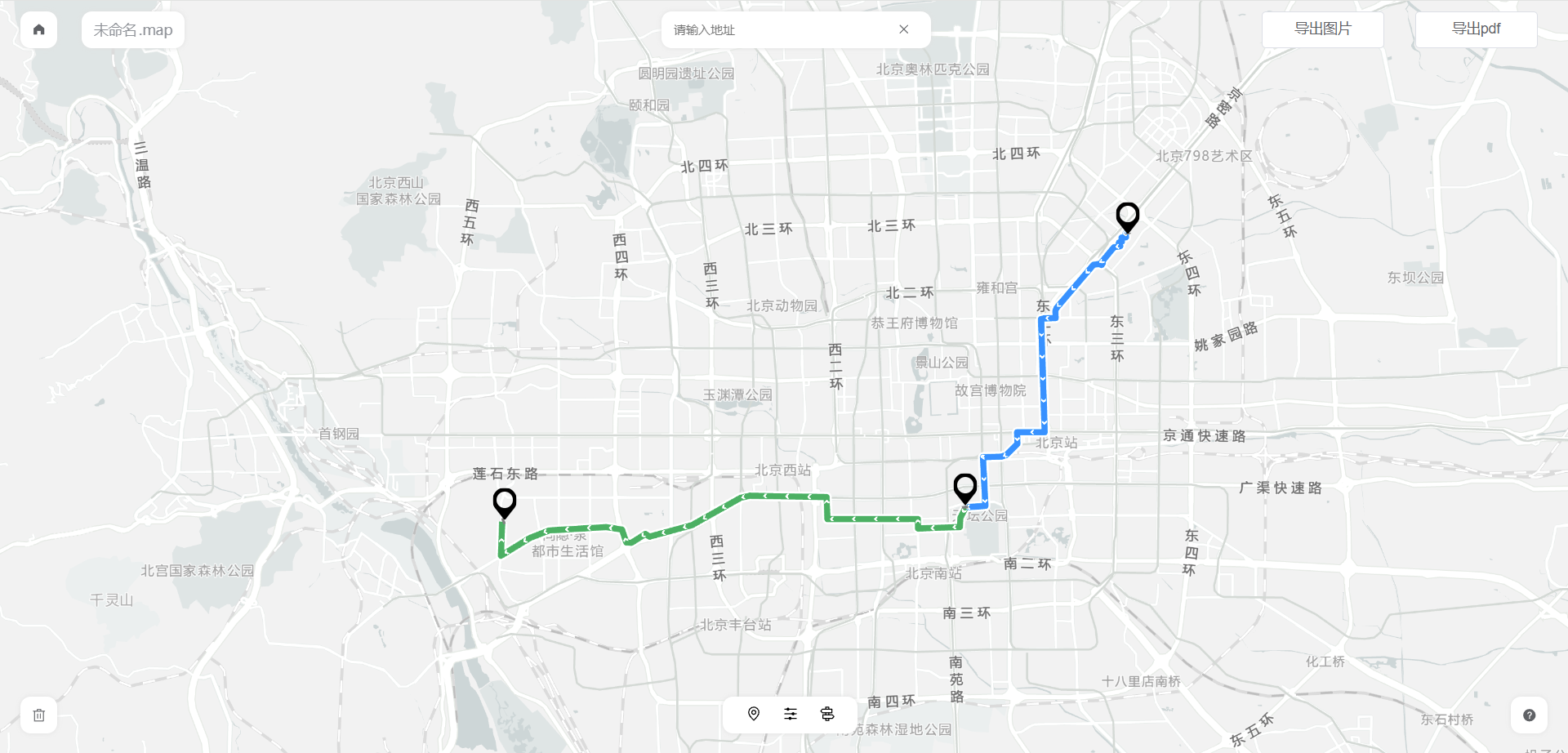This screenshot has width=1568, height=753.
Task: Open the settings sliders tool
Action: point(791,714)
